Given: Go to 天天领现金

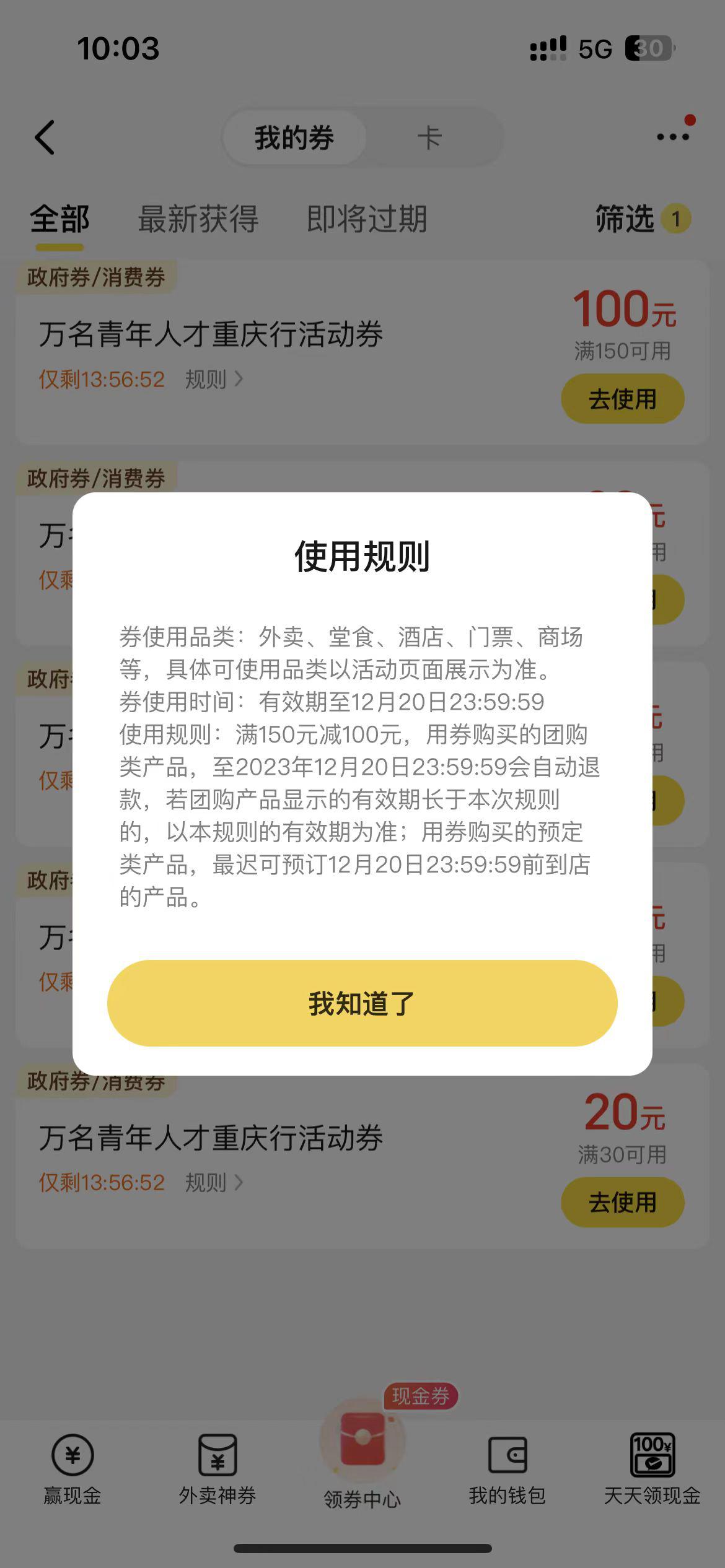Looking at the screenshot, I should pos(652,1468).
